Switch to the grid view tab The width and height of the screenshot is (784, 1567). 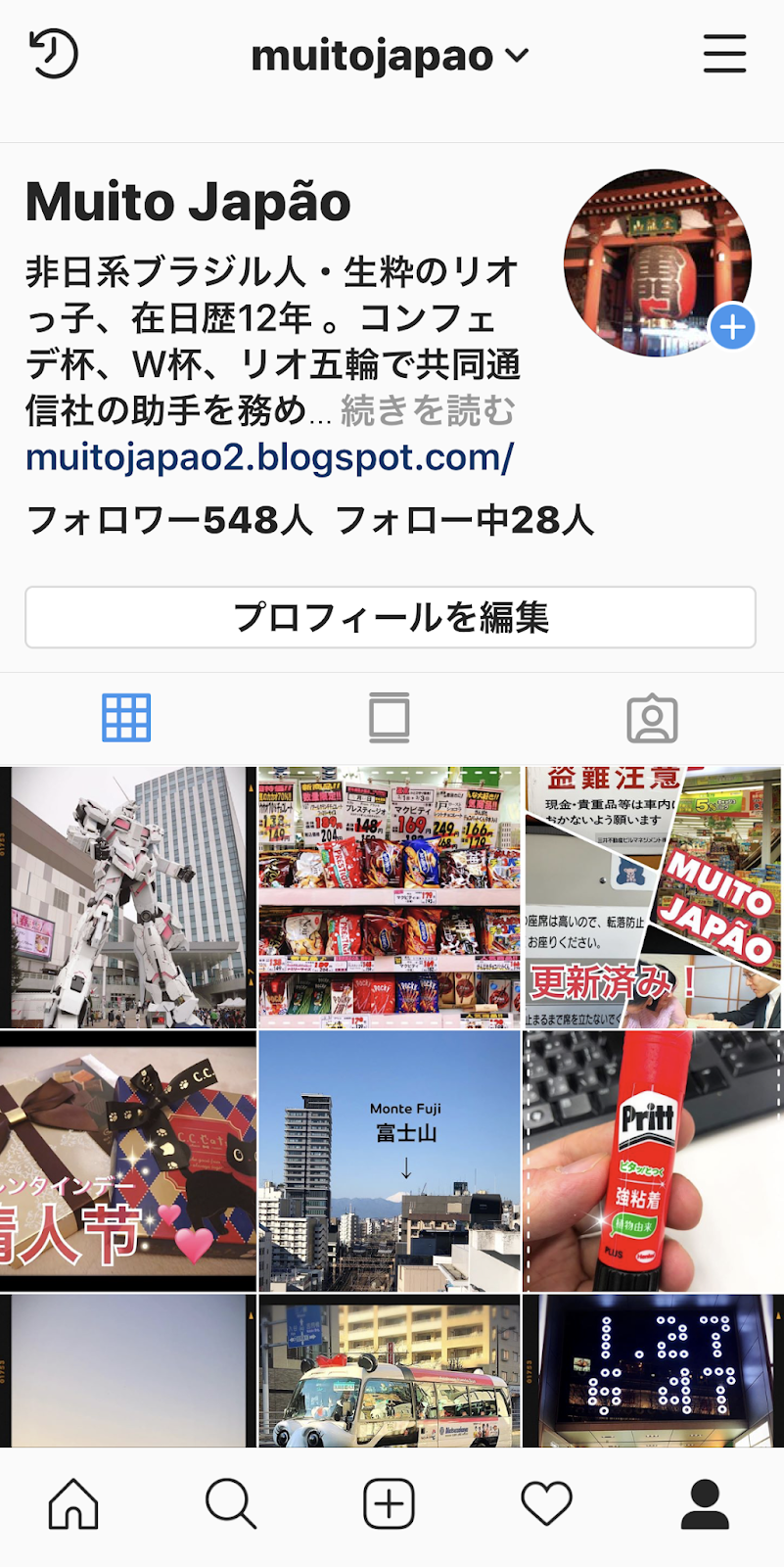pyautogui.click(x=126, y=718)
